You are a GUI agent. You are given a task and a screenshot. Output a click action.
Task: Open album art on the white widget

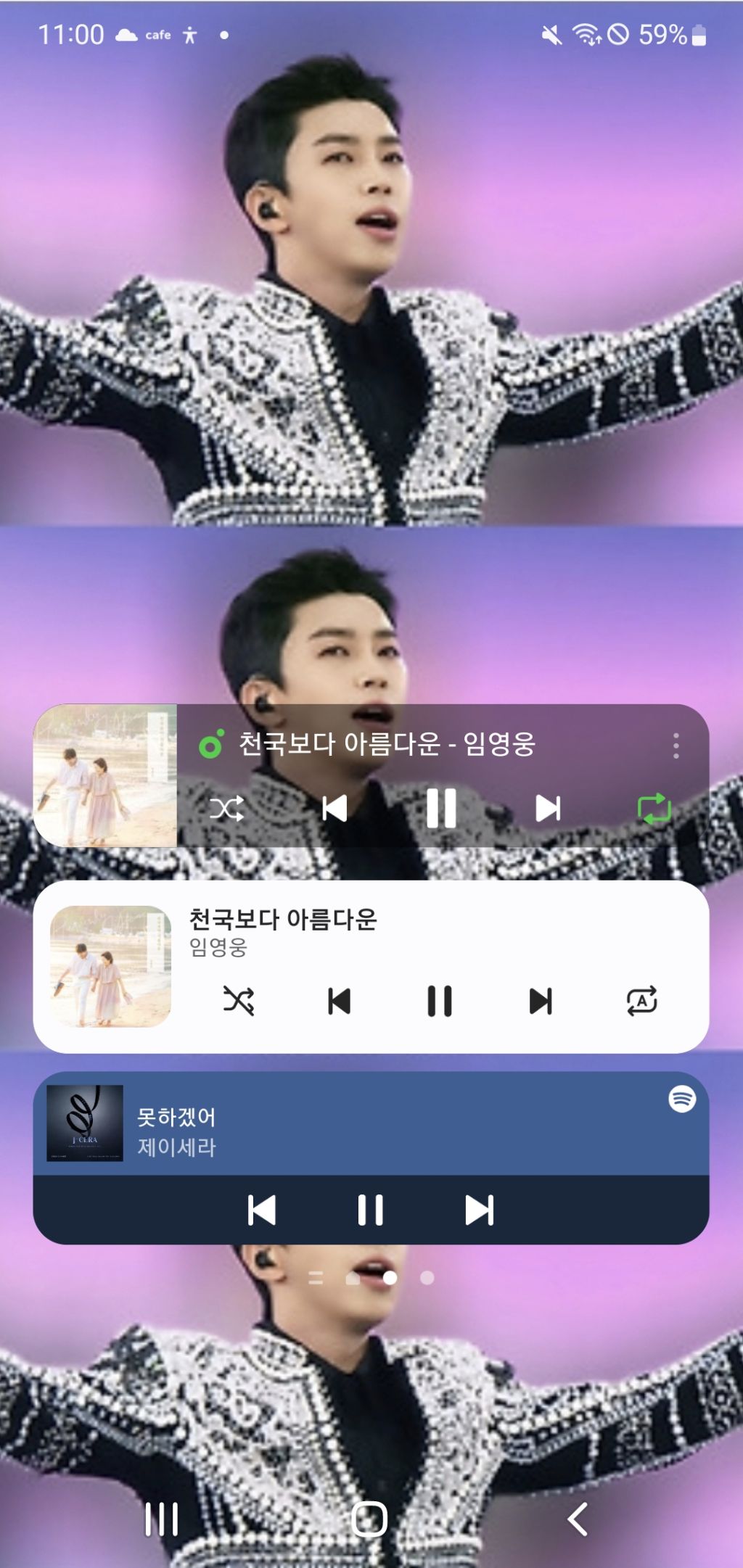(x=110, y=966)
